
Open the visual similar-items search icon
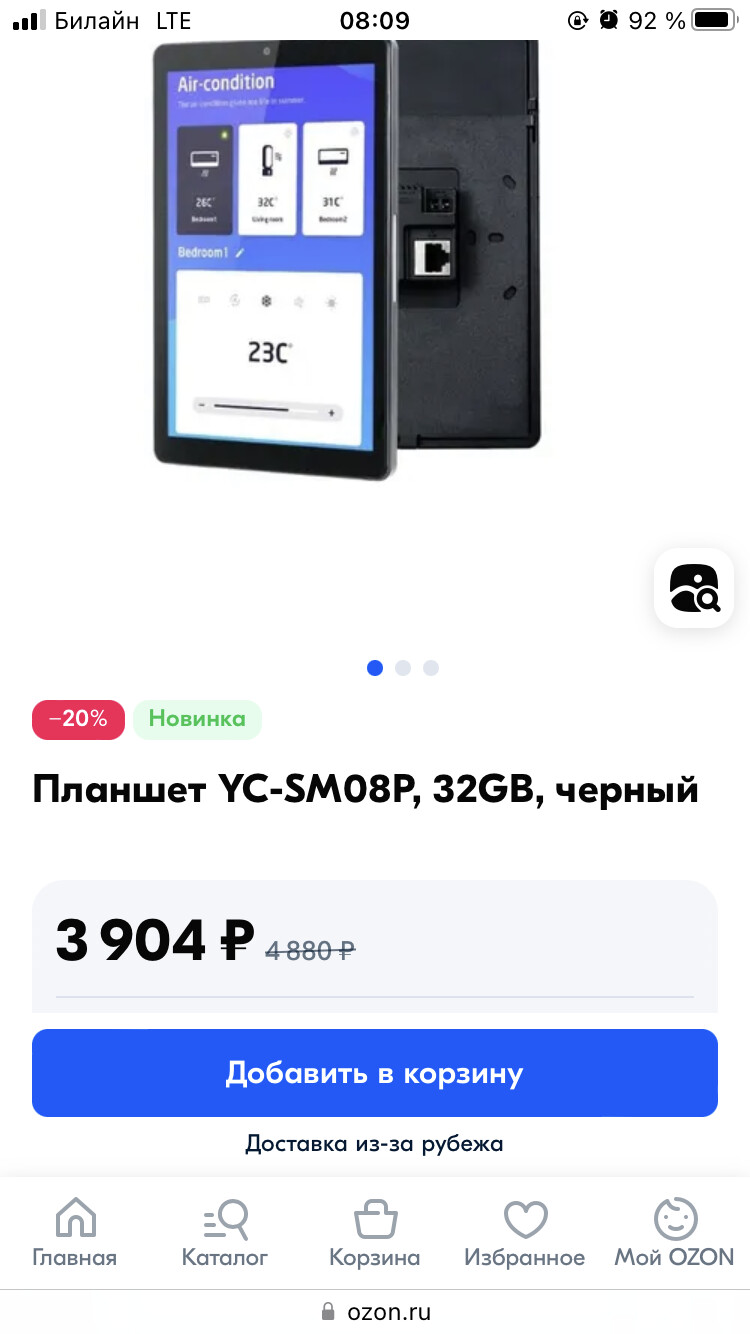point(694,588)
